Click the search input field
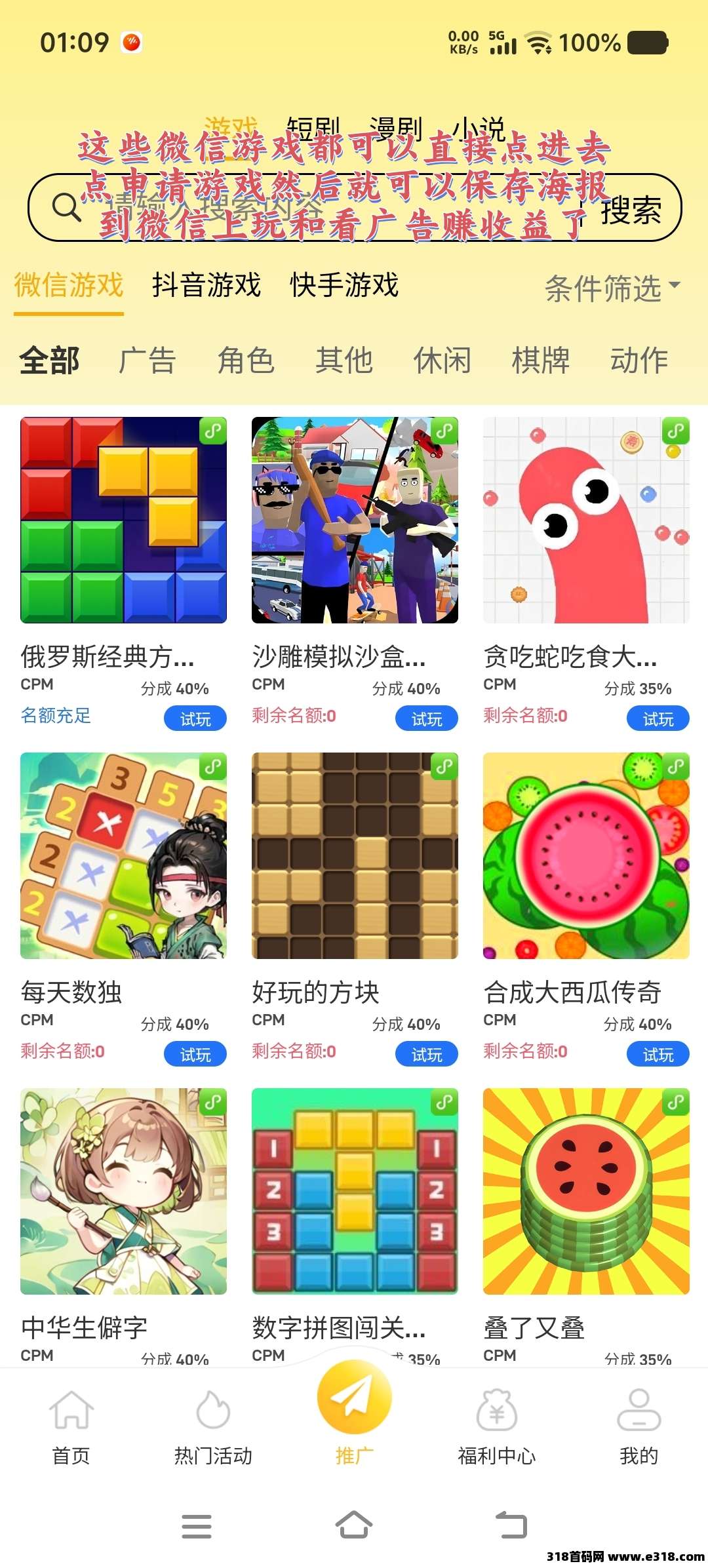 coord(295,208)
